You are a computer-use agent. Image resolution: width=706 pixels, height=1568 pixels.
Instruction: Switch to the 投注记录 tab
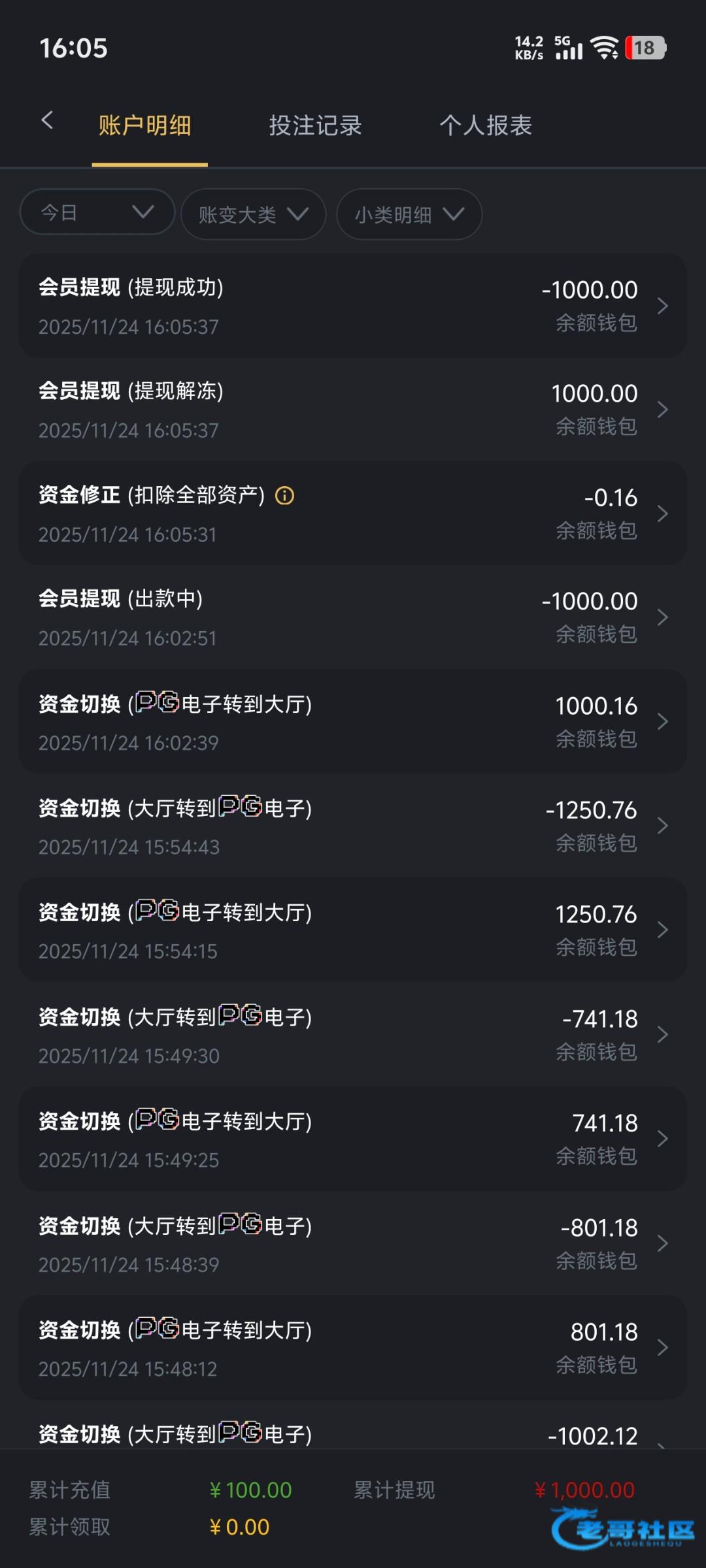pyautogui.click(x=315, y=125)
